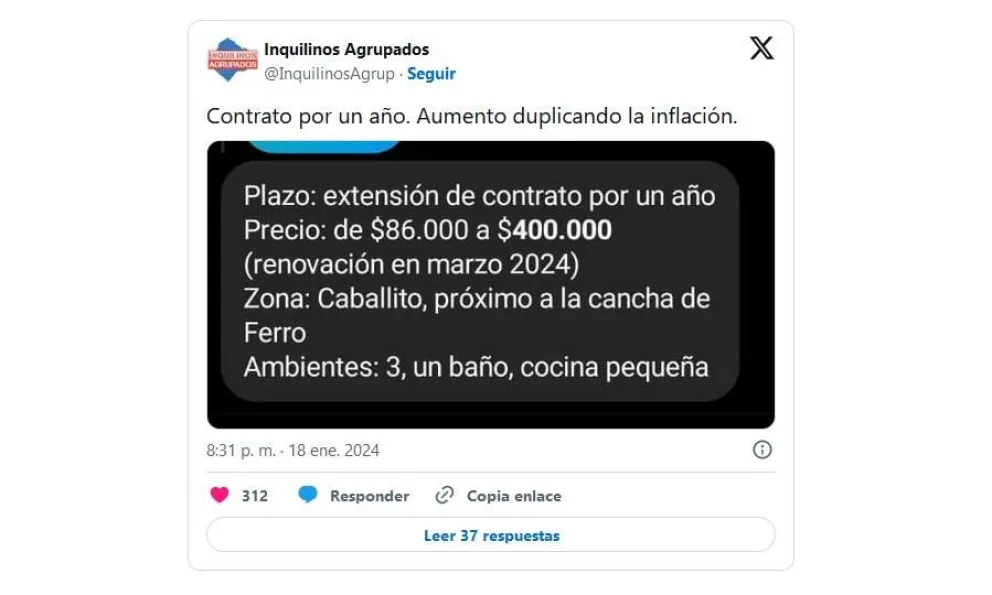This screenshot has height=595, width=992.
Task: Reply using the Responder button
Action: pyautogui.click(x=354, y=495)
